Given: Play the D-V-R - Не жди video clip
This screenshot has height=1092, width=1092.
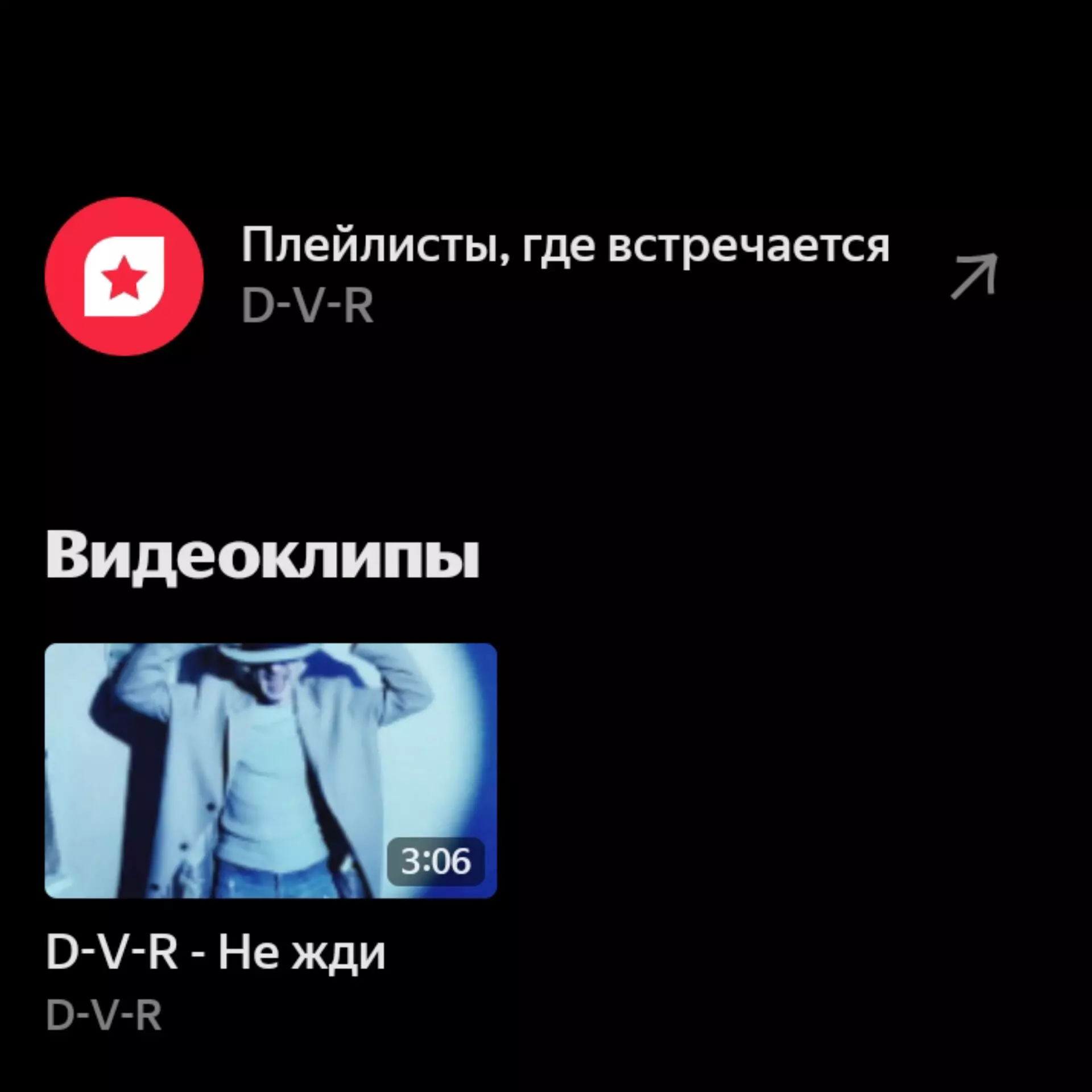Looking at the screenshot, I should coord(271,770).
